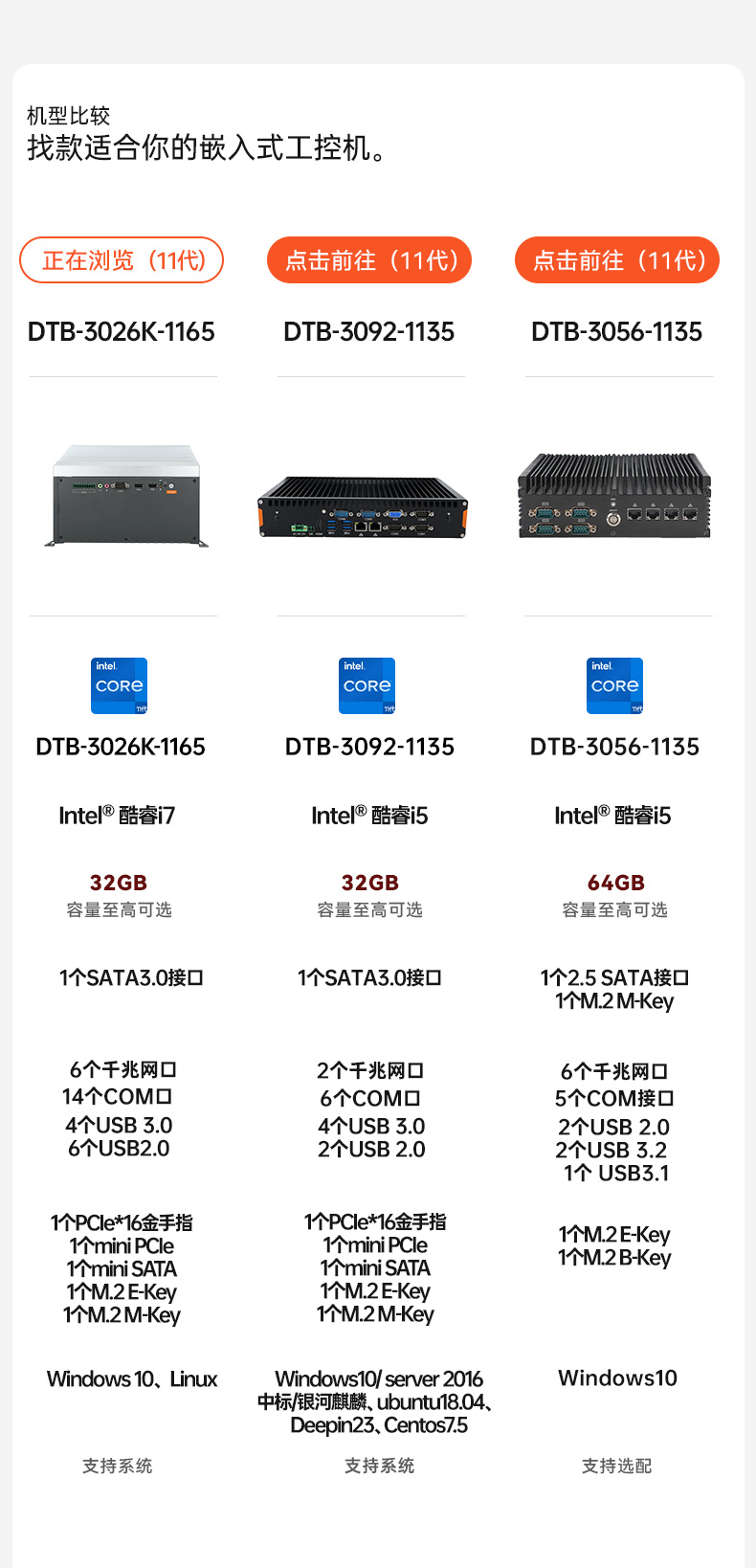The height and width of the screenshot is (1568, 756).
Task: Open the DTB-3026K-1165 product name link
Action: (x=120, y=332)
